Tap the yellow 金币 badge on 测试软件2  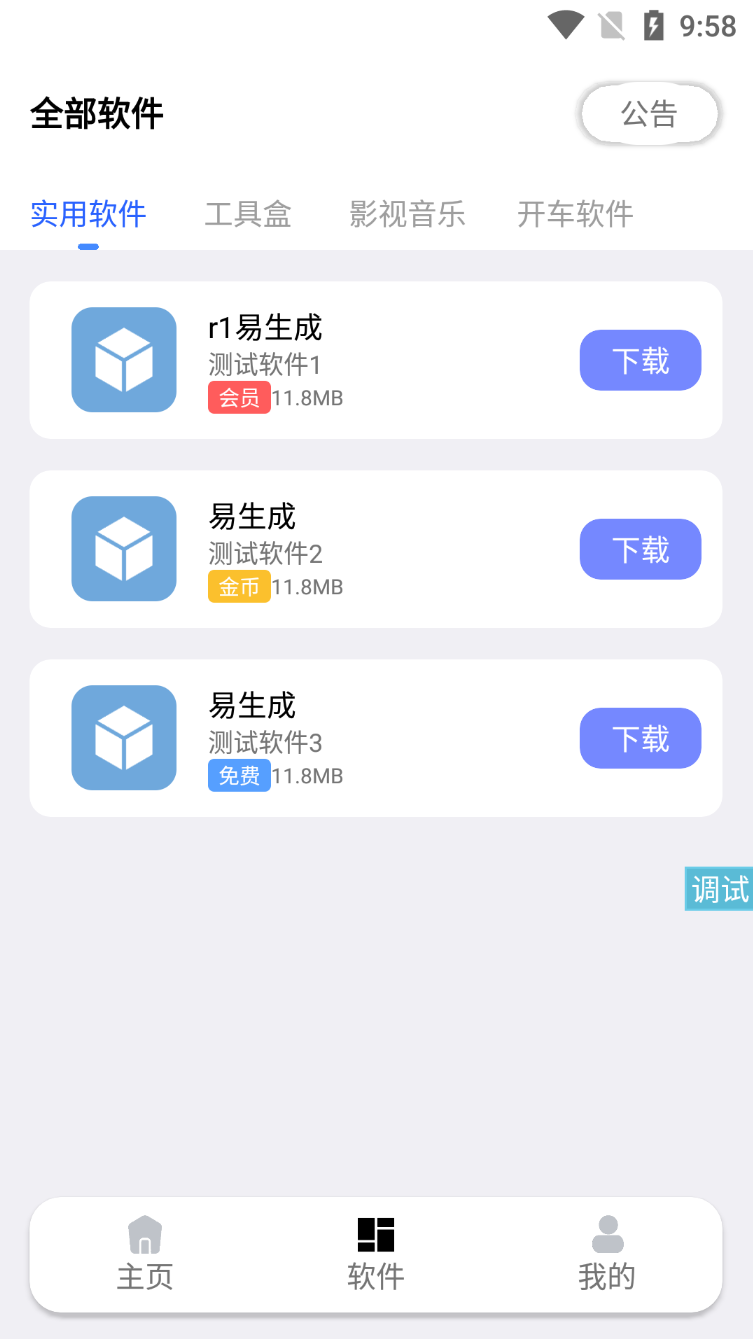(x=239, y=587)
